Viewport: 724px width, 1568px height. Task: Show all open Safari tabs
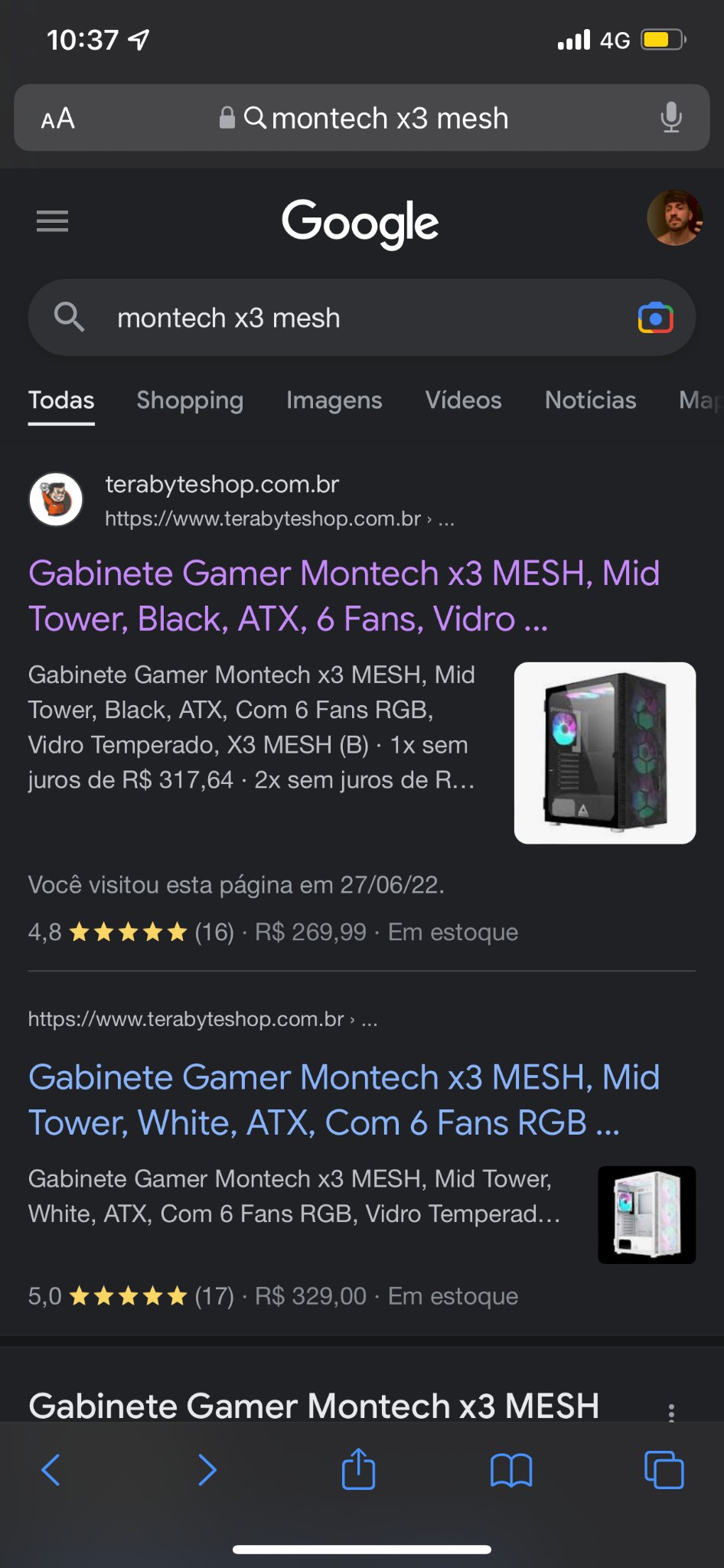pos(664,1469)
